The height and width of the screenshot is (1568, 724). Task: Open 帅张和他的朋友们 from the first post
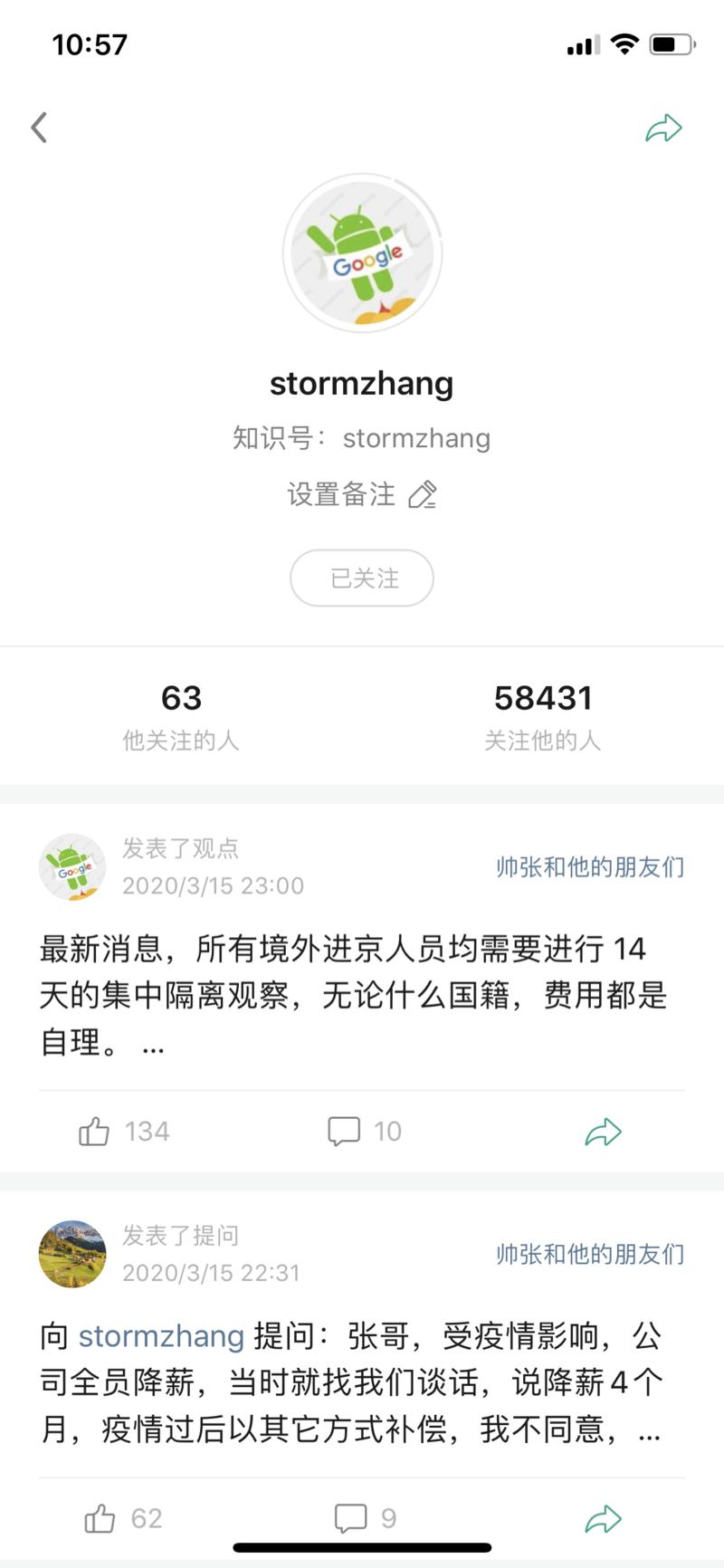[589, 866]
